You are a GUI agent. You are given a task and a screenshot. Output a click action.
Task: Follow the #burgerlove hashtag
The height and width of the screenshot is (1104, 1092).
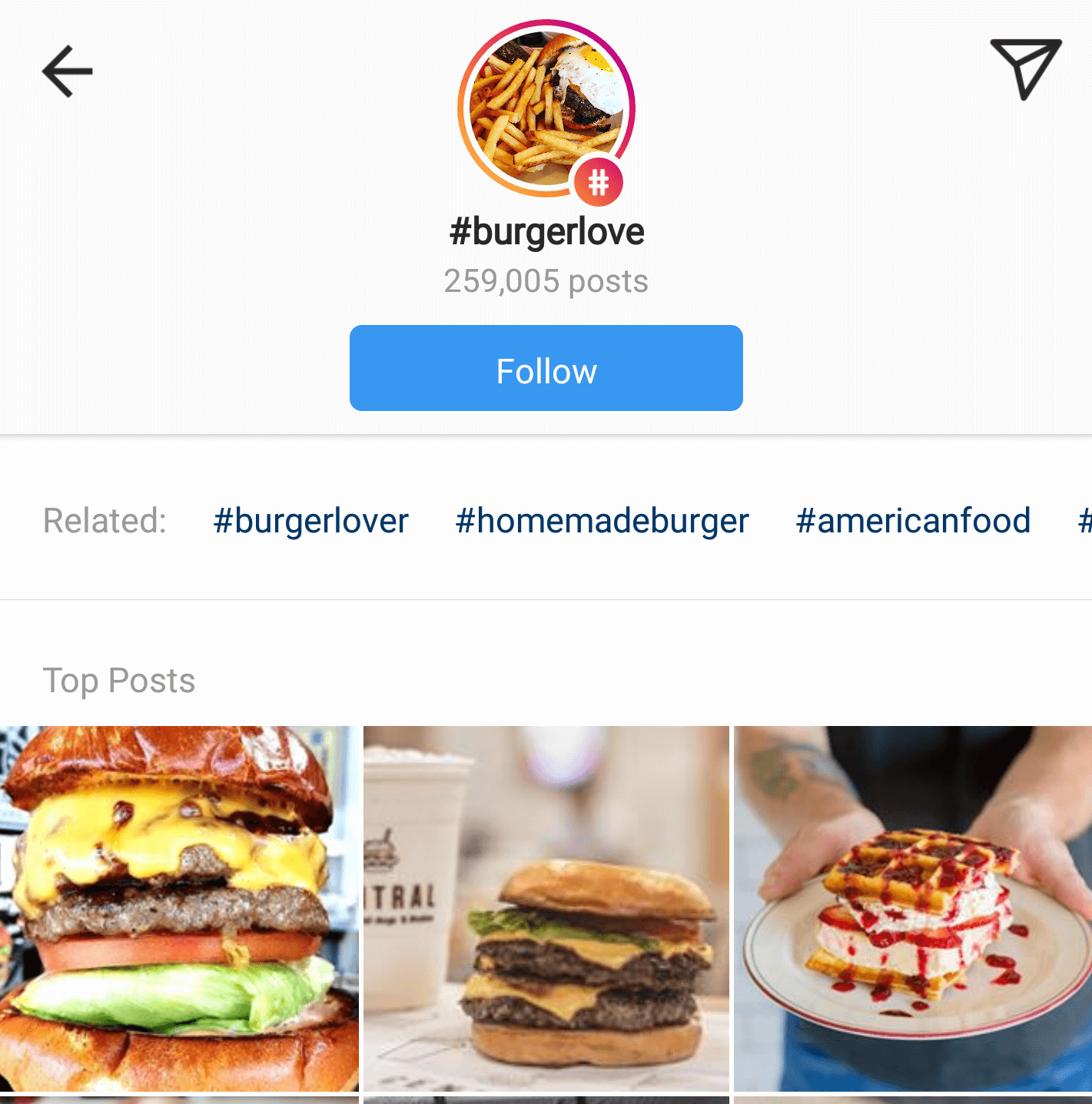click(546, 369)
